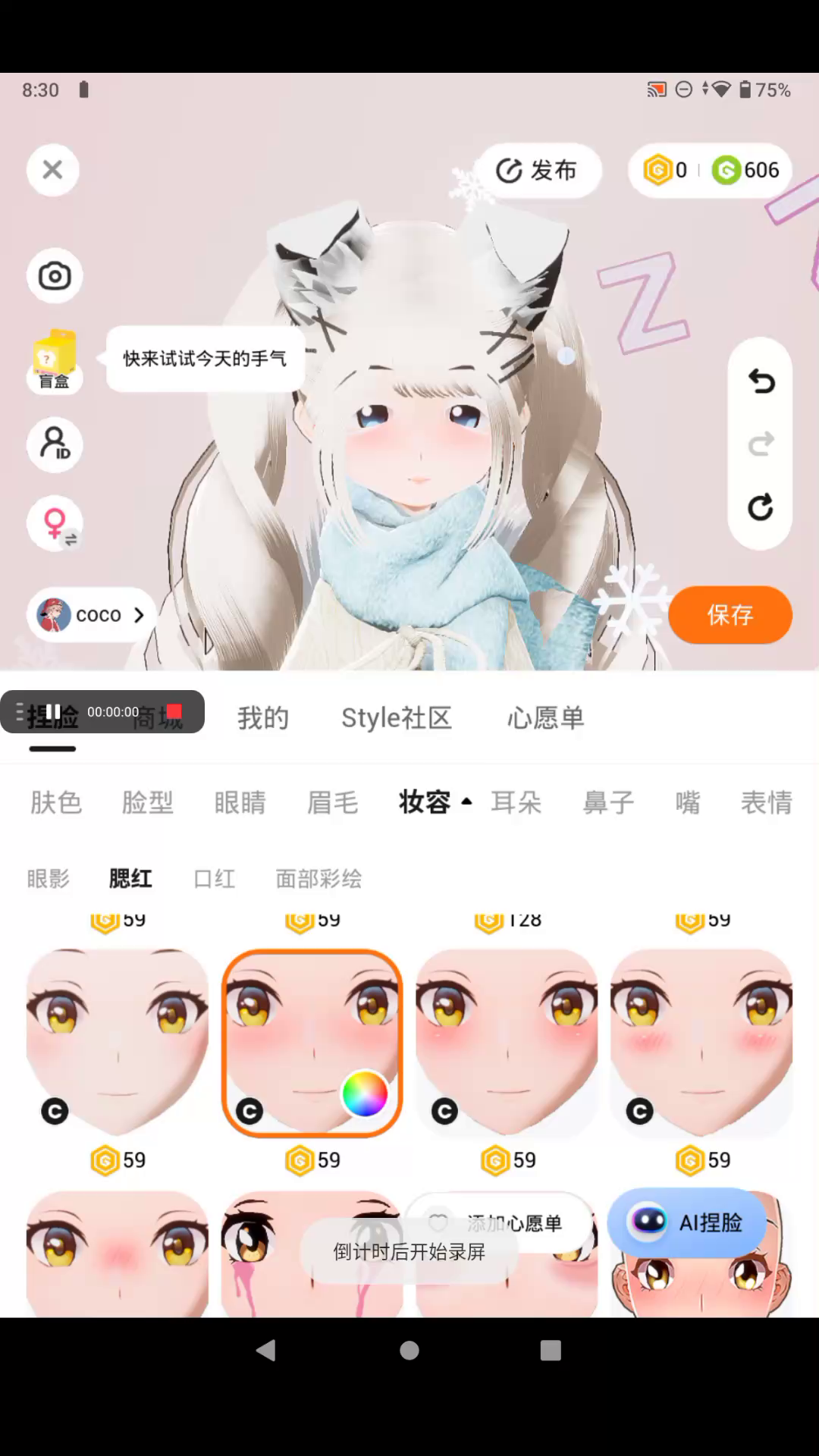The width and height of the screenshot is (819, 1456).
Task: Open the Style社区 tab
Action: click(396, 717)
